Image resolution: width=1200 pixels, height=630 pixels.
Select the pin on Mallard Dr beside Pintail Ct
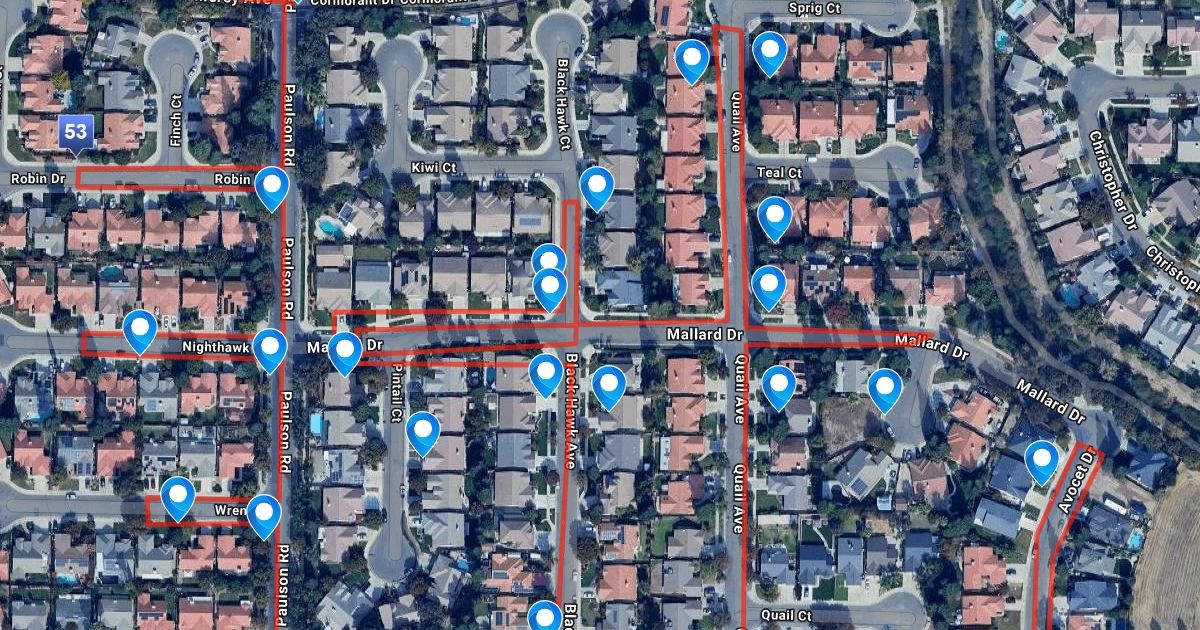pyautogui.click(x=345, y=354)
